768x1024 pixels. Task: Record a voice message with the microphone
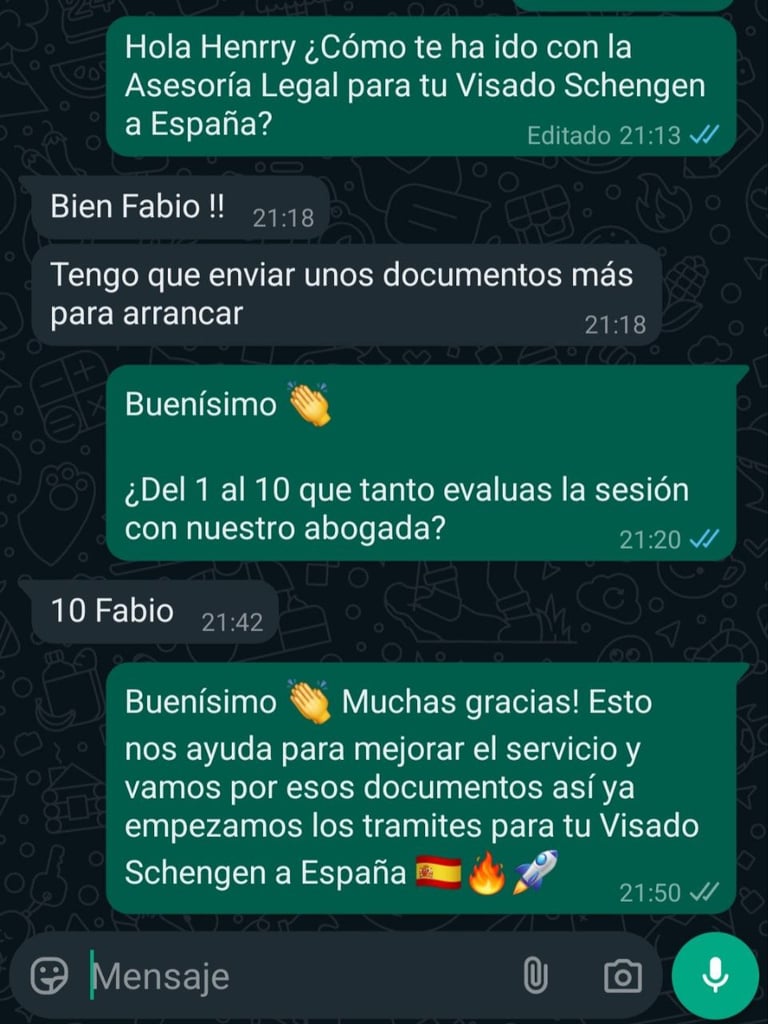pos(715,975)
